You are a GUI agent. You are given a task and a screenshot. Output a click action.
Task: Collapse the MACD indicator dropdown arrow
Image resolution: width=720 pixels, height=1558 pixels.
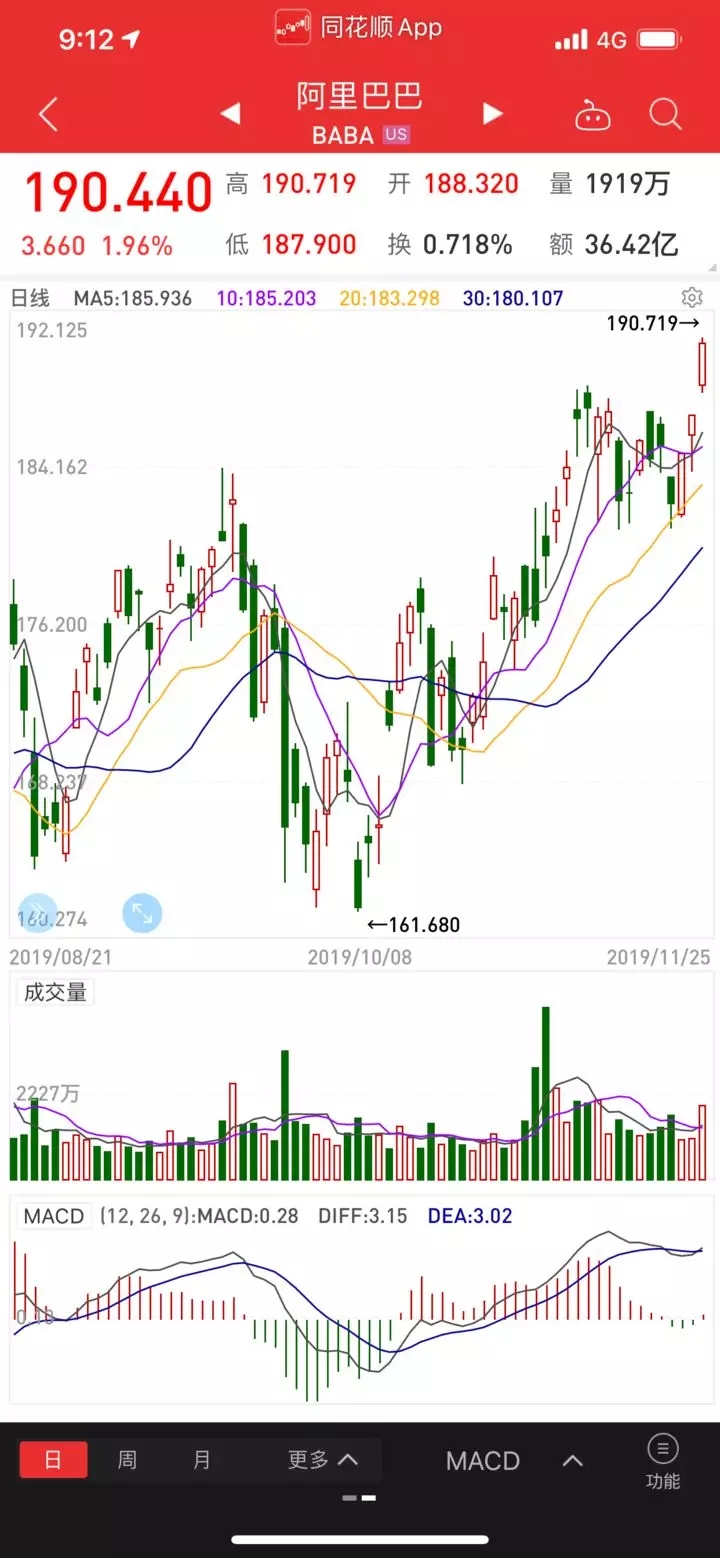pos(573,1460)
